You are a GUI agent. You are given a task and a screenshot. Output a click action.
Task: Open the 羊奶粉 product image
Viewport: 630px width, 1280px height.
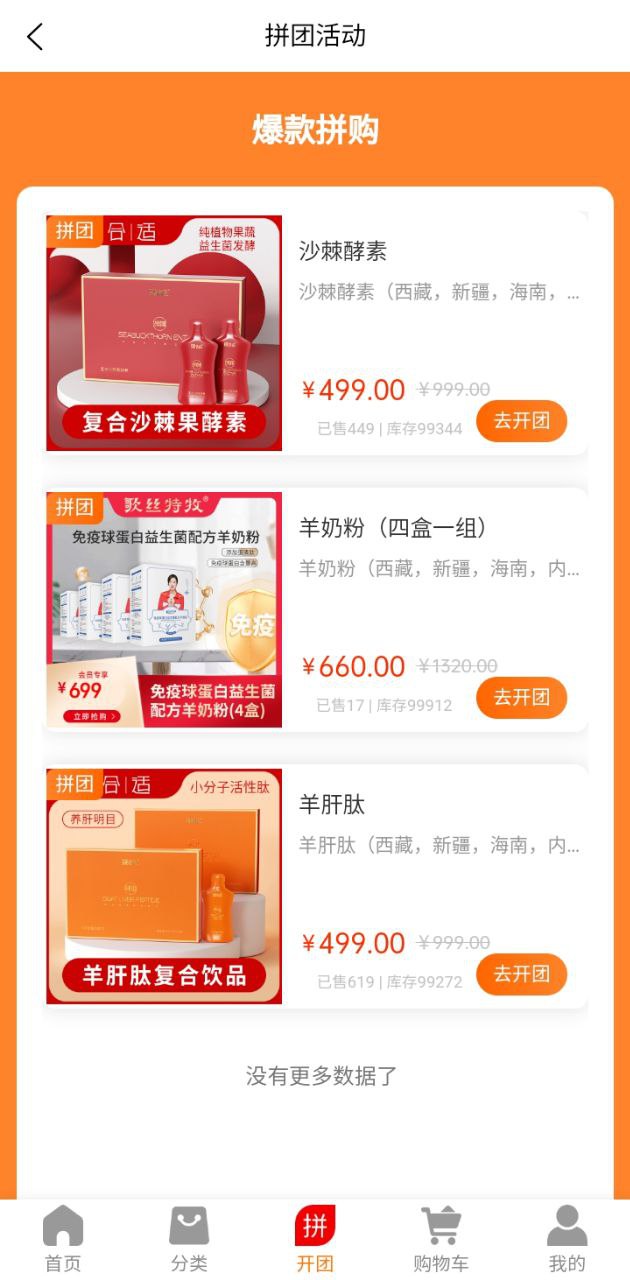pos(164,609)
